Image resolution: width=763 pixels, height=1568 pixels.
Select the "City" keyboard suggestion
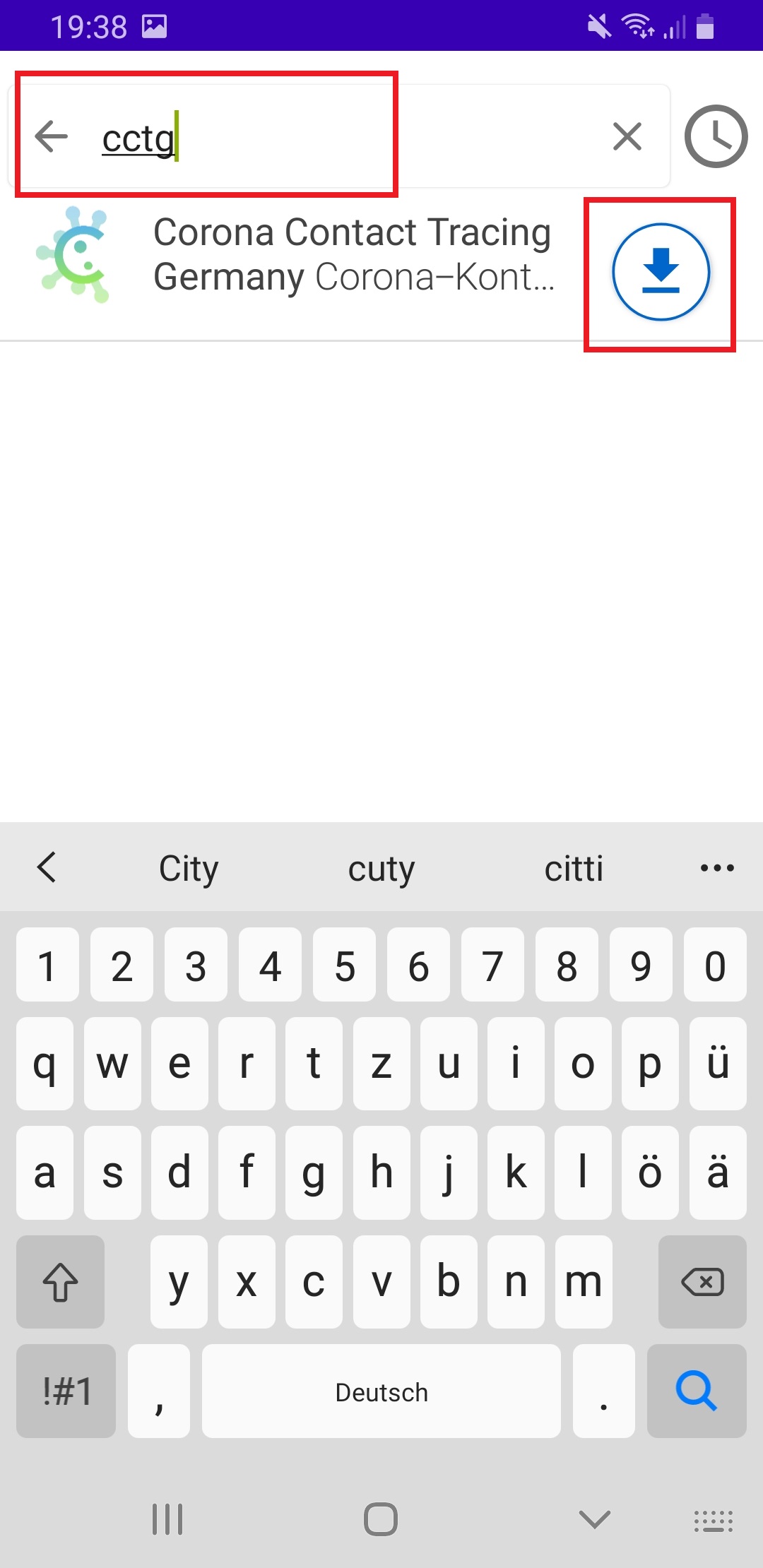(189, 869)
